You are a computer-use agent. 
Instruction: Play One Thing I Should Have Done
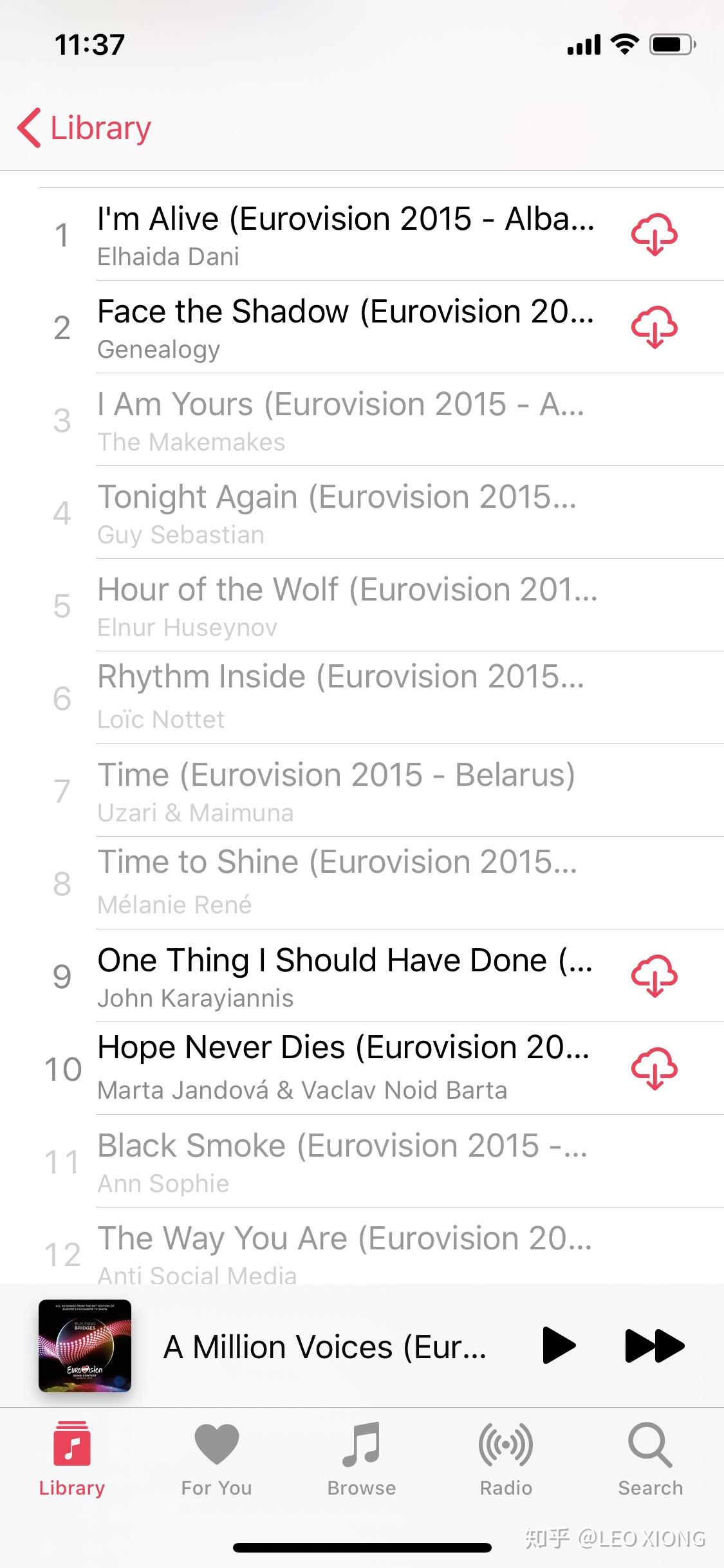point(345,976)
